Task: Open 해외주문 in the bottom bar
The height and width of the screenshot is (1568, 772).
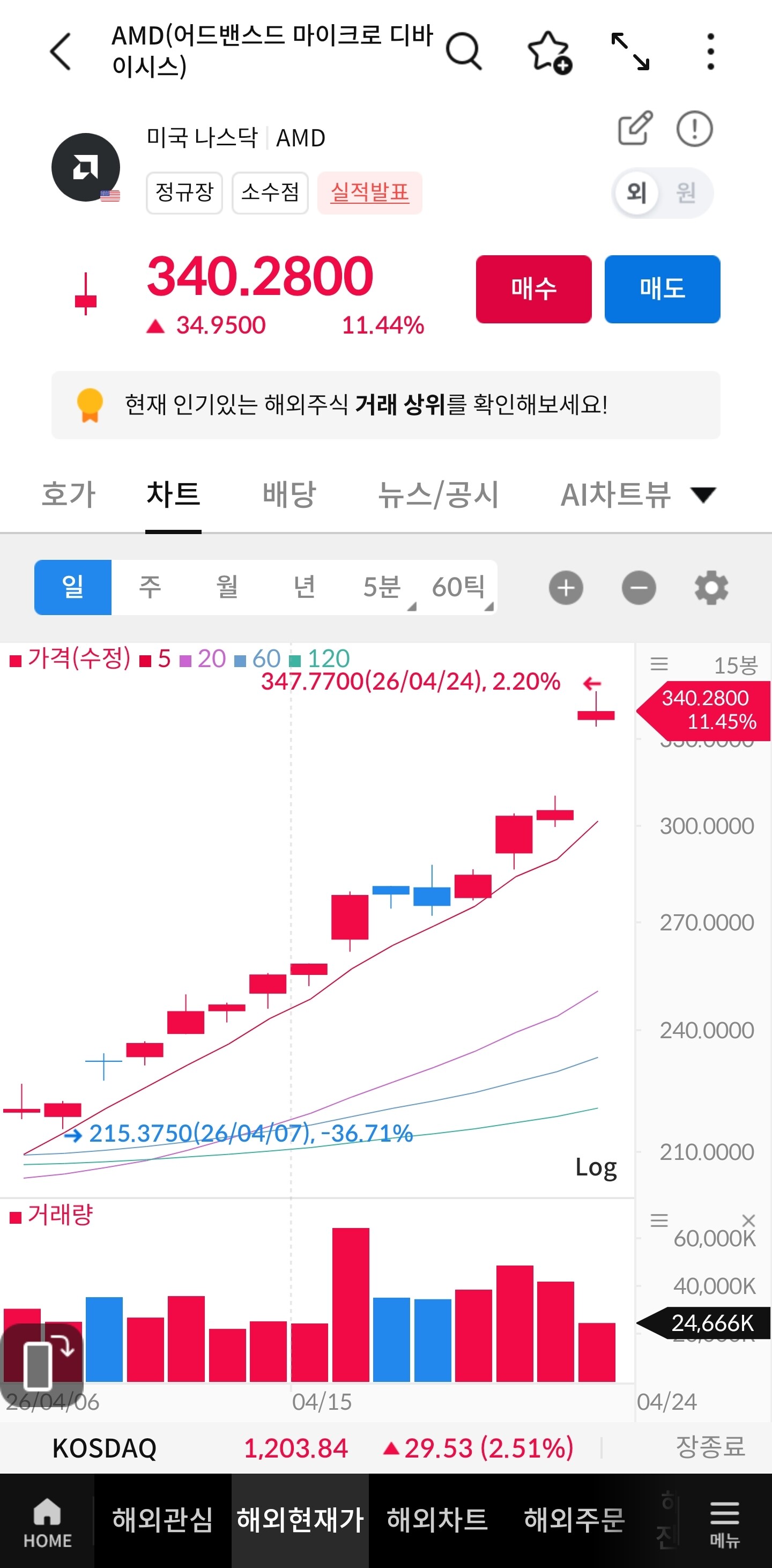Action: (574, 1520)
